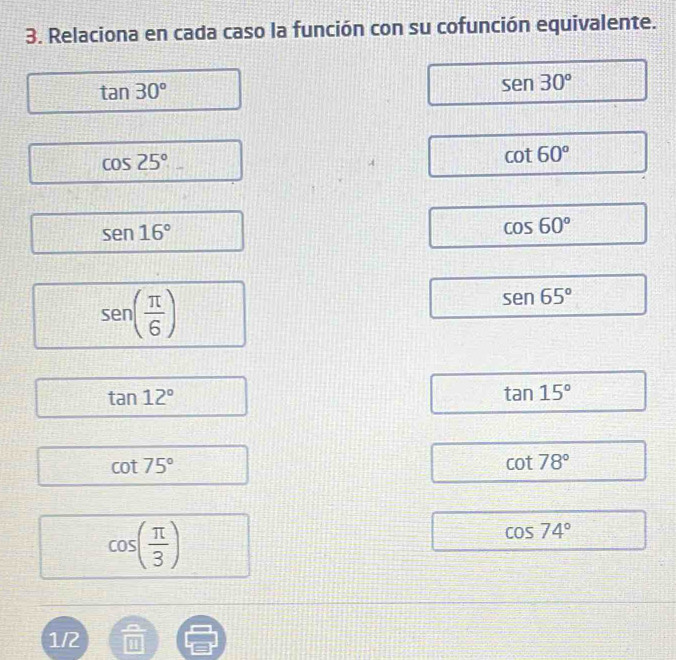This screenshot has height=660, width=676.
Task: Select the cot 60° answer box
Action: (x=537, y=155)
